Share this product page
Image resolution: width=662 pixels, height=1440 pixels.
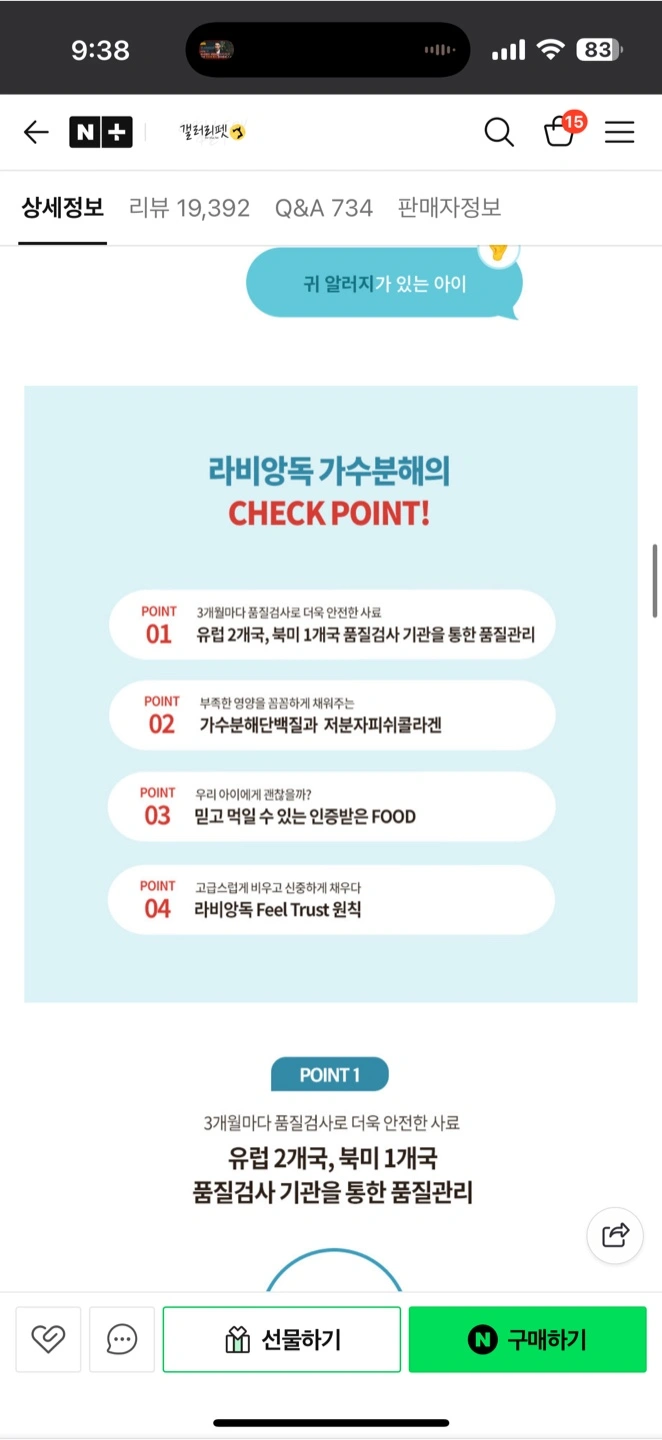click(x=615, y=1235)
